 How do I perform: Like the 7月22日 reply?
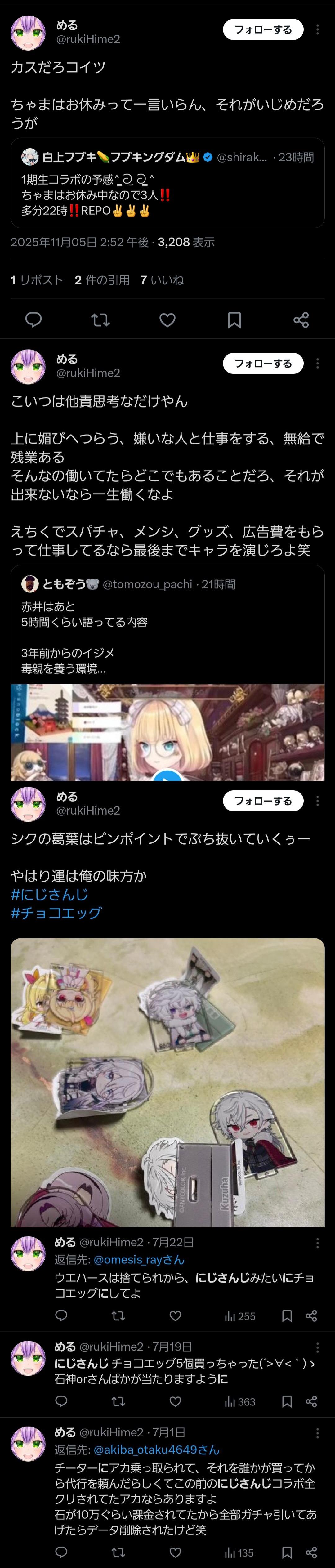(x=176, y=1316)
